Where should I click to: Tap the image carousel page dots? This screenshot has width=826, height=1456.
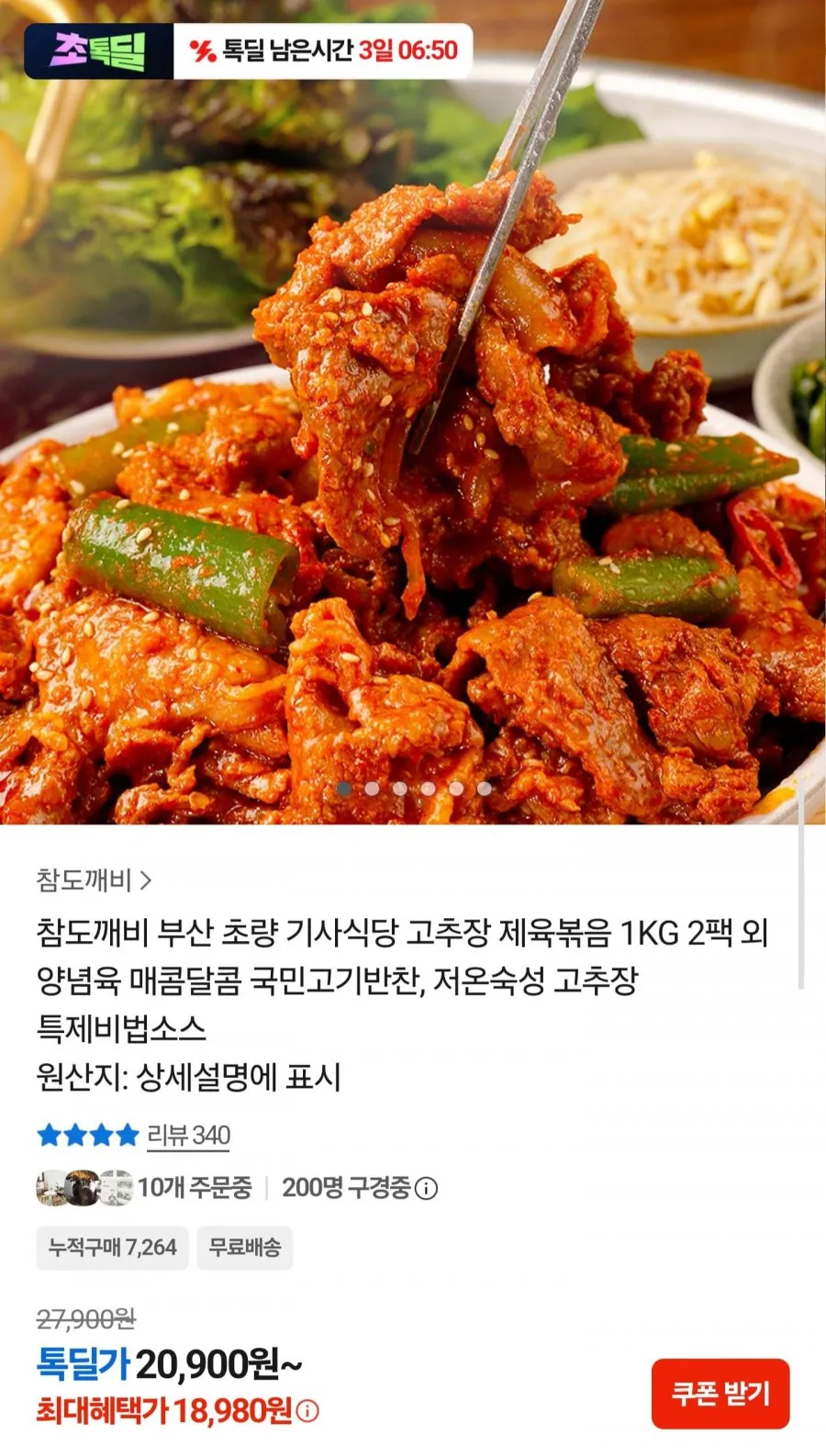coord(414,788)
